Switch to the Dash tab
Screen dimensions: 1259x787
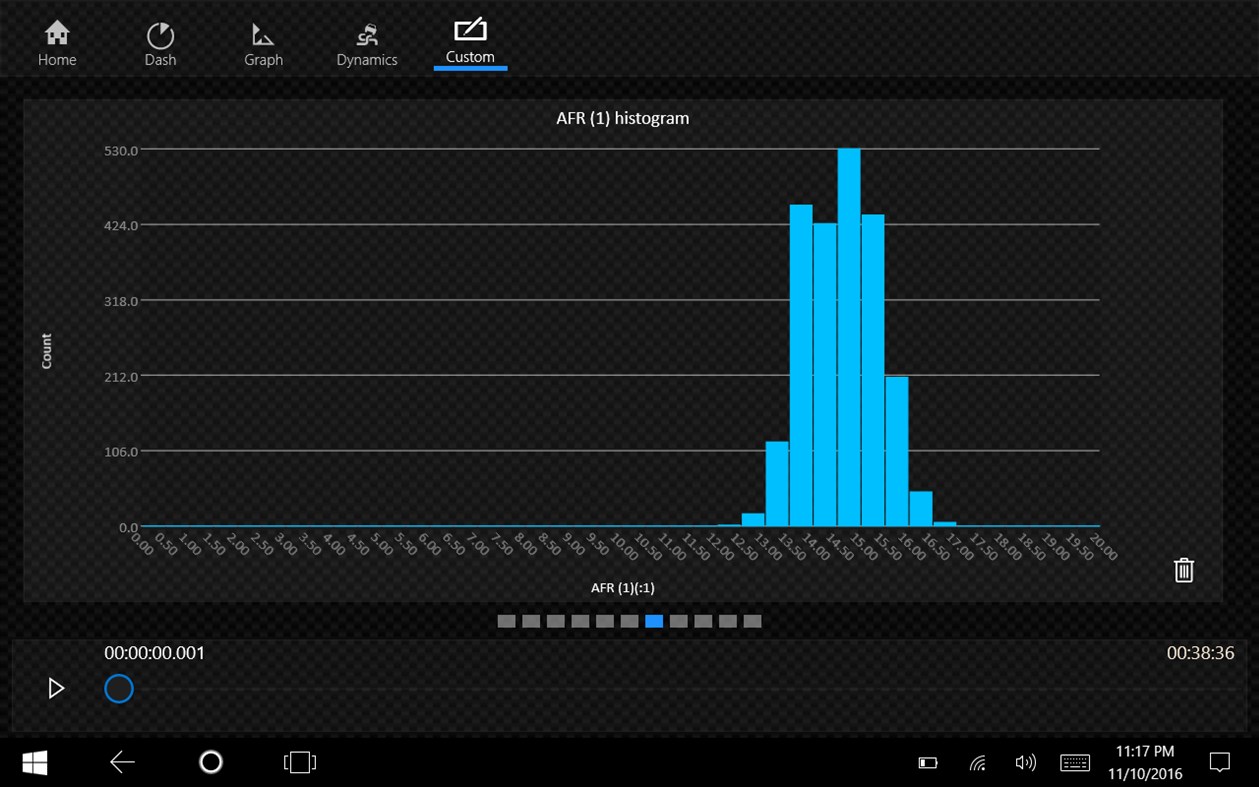point(160,44)
